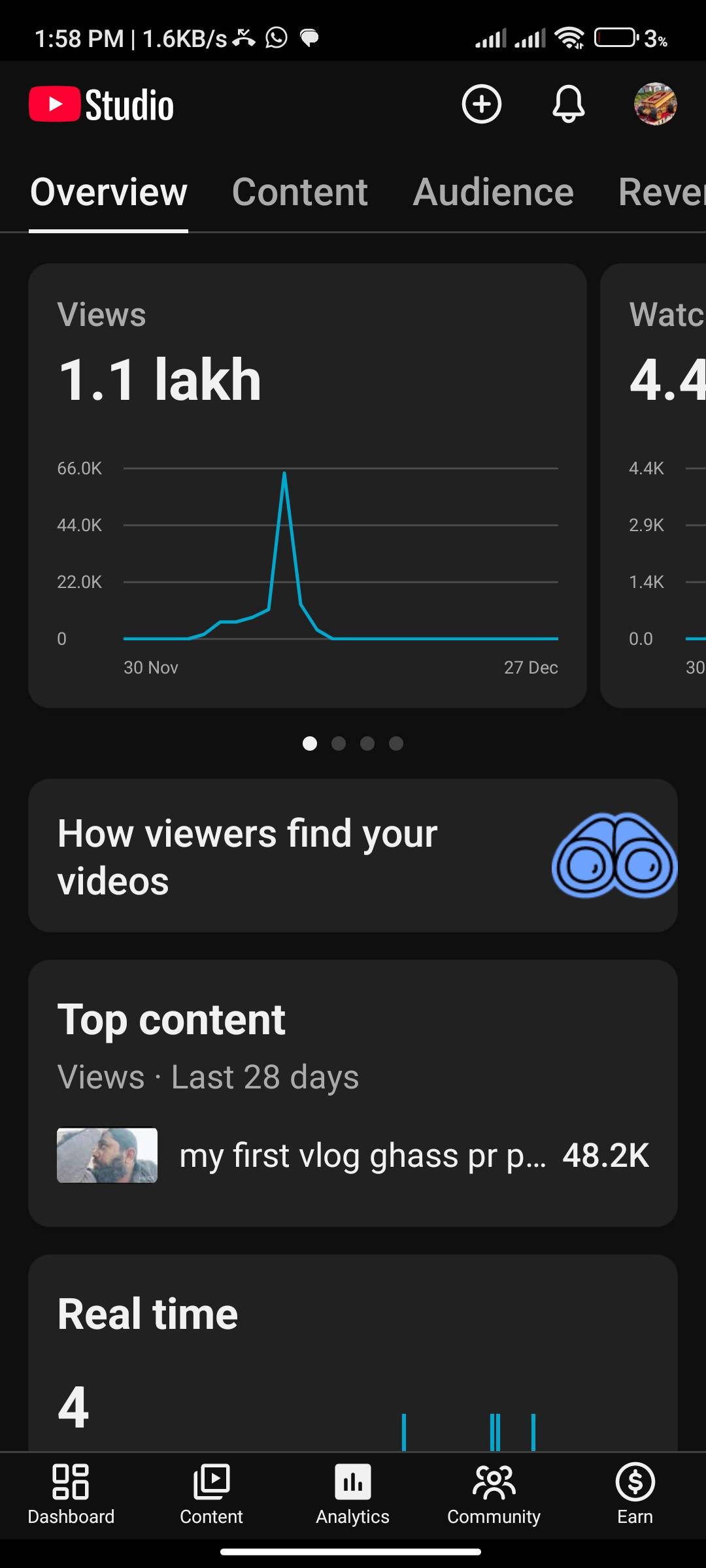Open the notifications bell
This screenshot has width=706, height=1568.
click(x=568, y=104)
